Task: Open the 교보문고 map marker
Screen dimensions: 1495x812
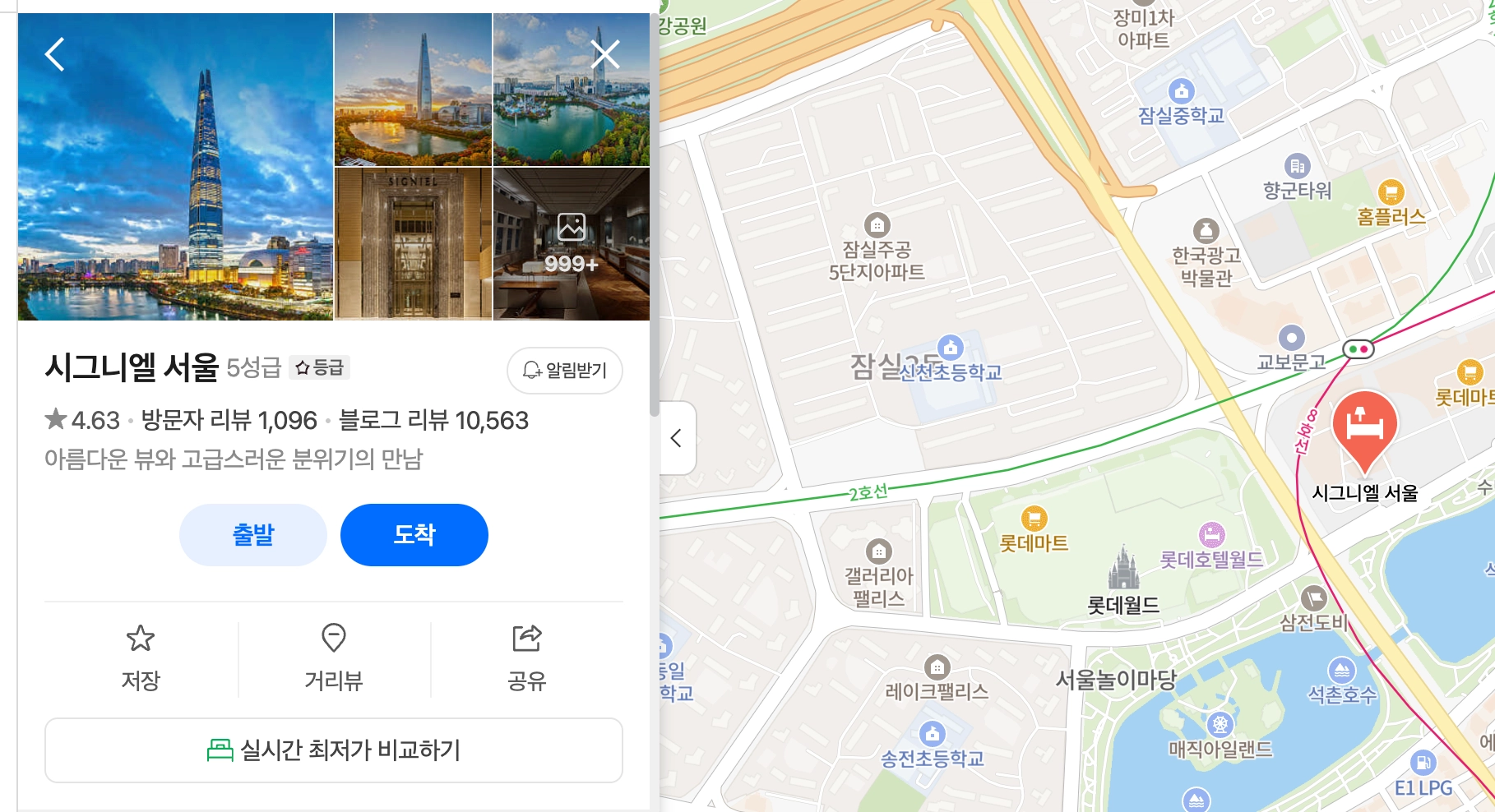Action: pyautogui.click(x=1291, y=339)
